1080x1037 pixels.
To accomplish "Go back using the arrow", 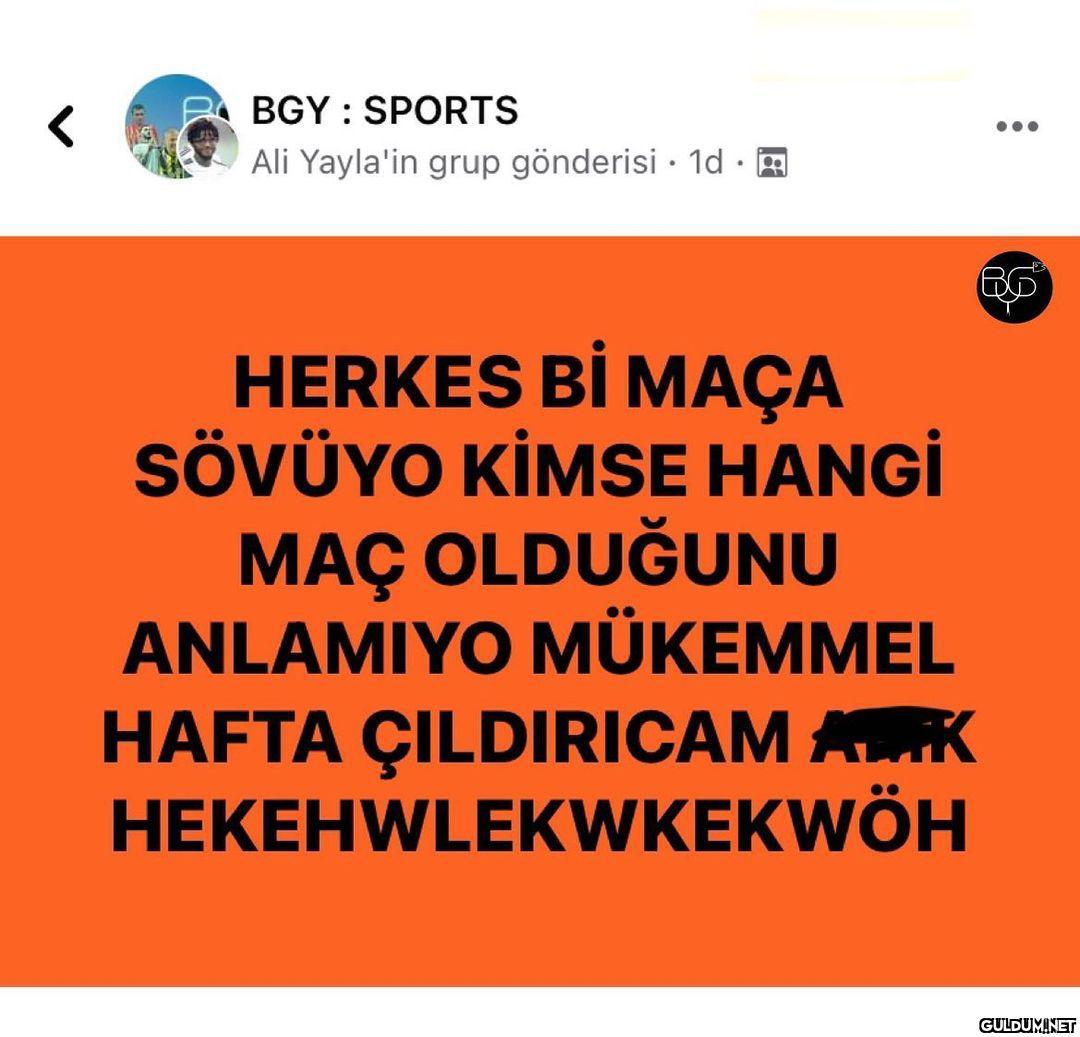I will pyautogui.click(x=61, y=127).
